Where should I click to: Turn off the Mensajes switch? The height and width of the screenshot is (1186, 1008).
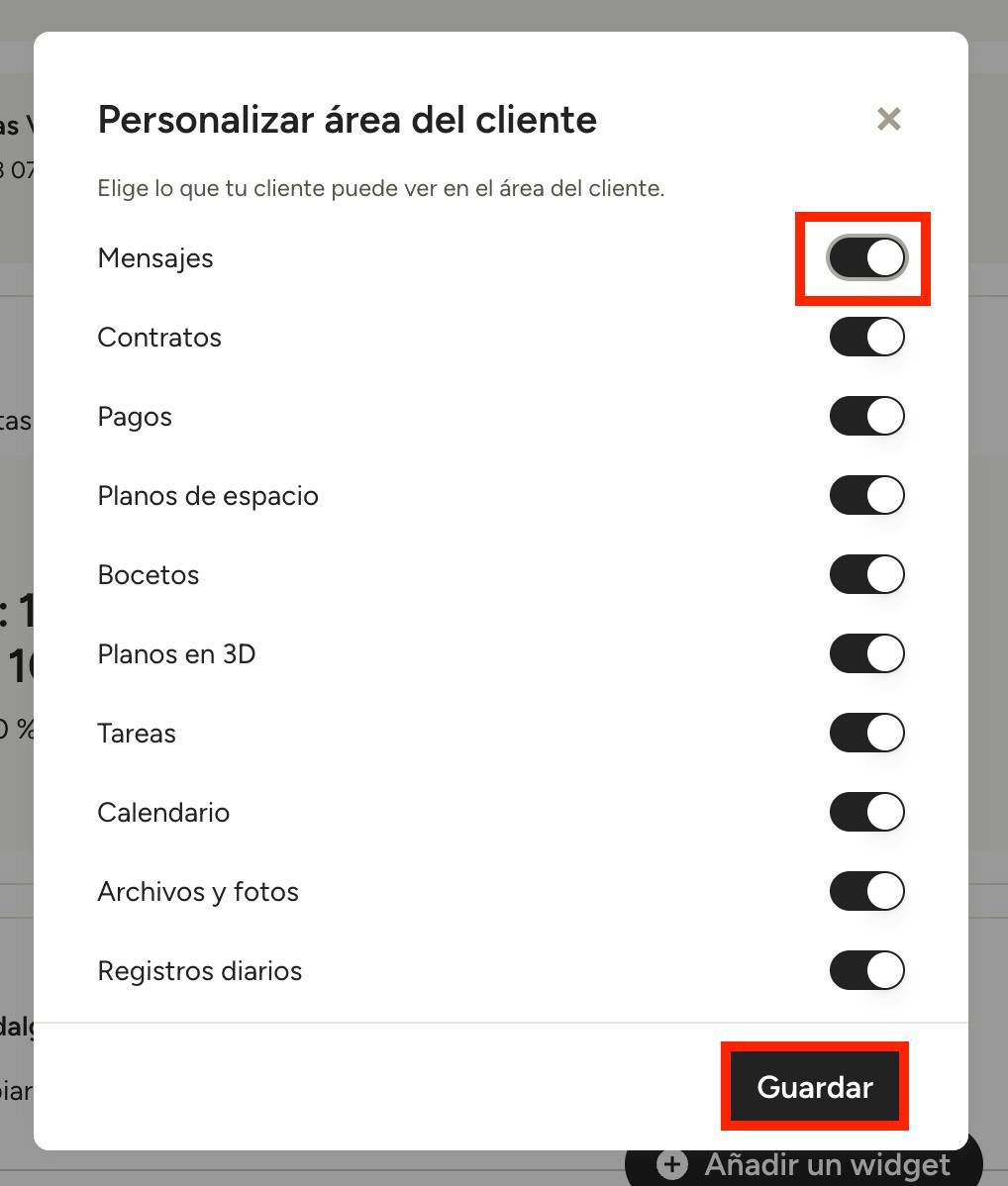866,258
